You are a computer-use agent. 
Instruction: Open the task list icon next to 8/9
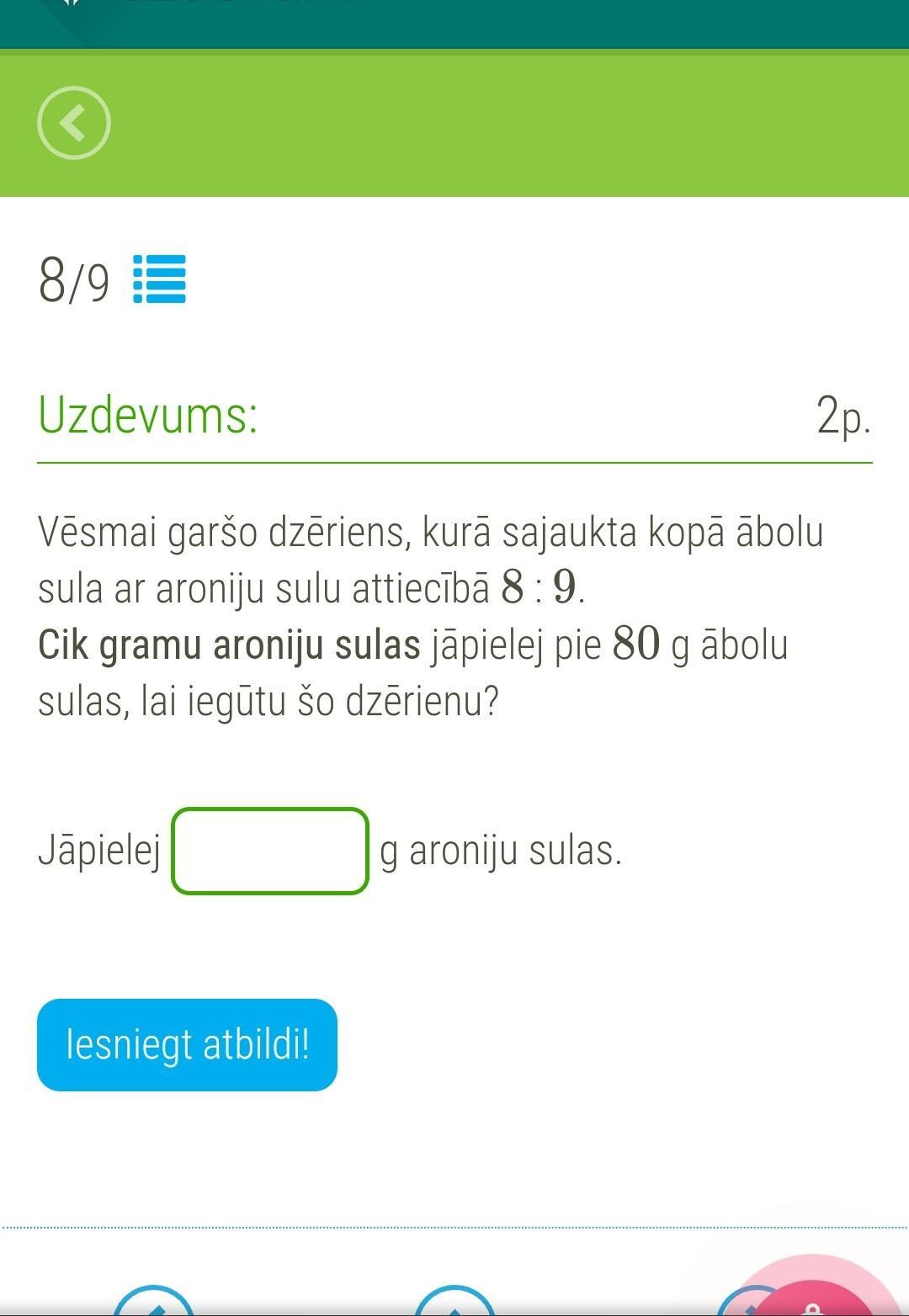pyautogui.click(x=159, y=279)
